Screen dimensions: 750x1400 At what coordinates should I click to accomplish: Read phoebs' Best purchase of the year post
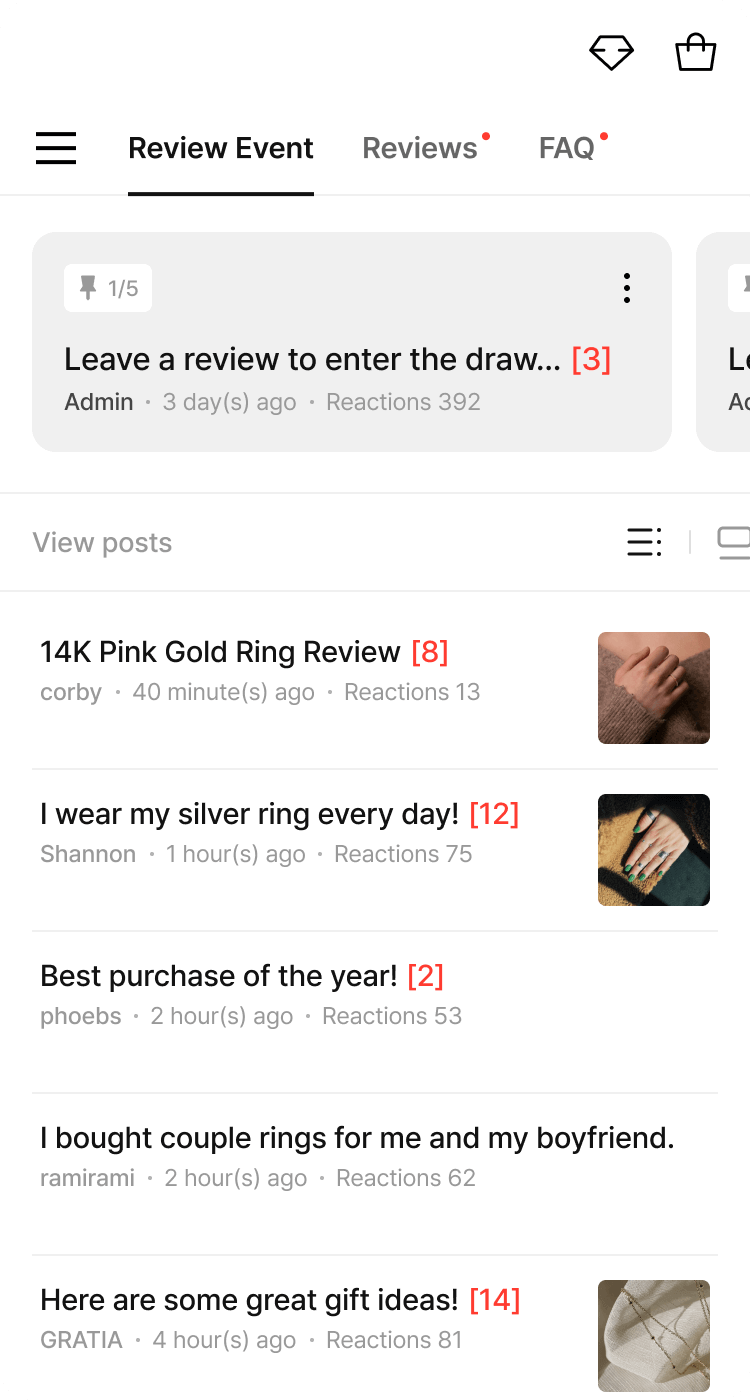pos(375,1012)
